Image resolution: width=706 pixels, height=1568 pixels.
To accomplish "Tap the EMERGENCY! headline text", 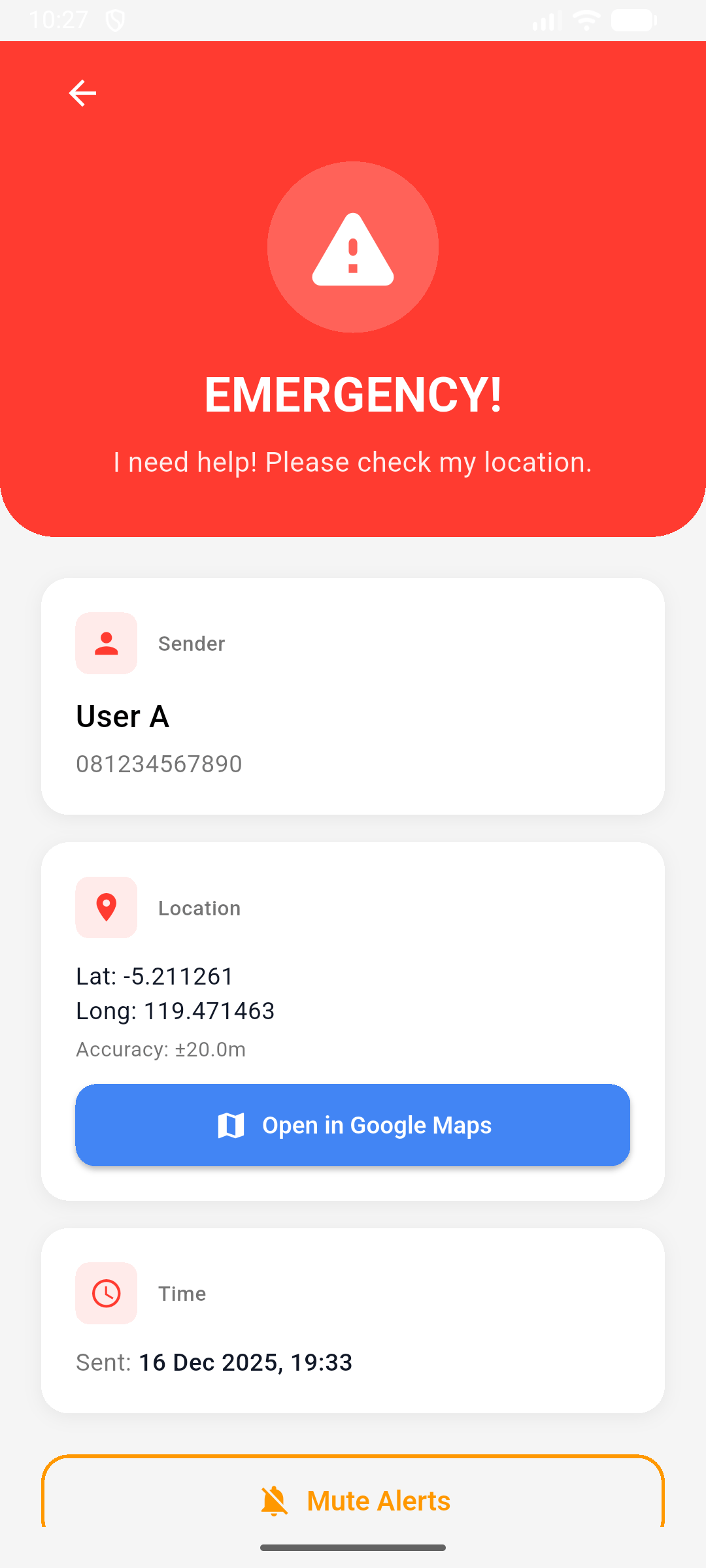I will (352, 395).
